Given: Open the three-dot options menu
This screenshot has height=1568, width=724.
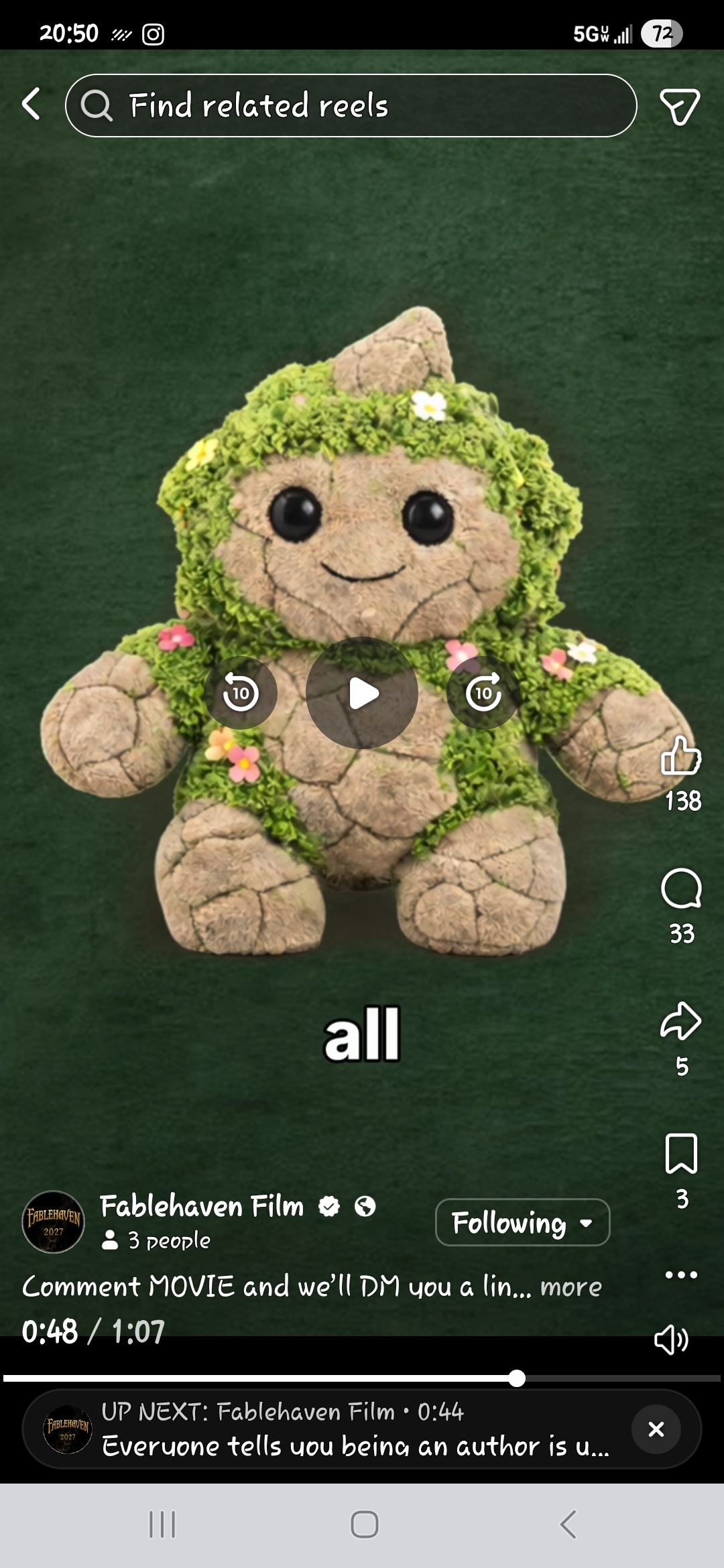Looking at the screenshot, I should 681,1275.
